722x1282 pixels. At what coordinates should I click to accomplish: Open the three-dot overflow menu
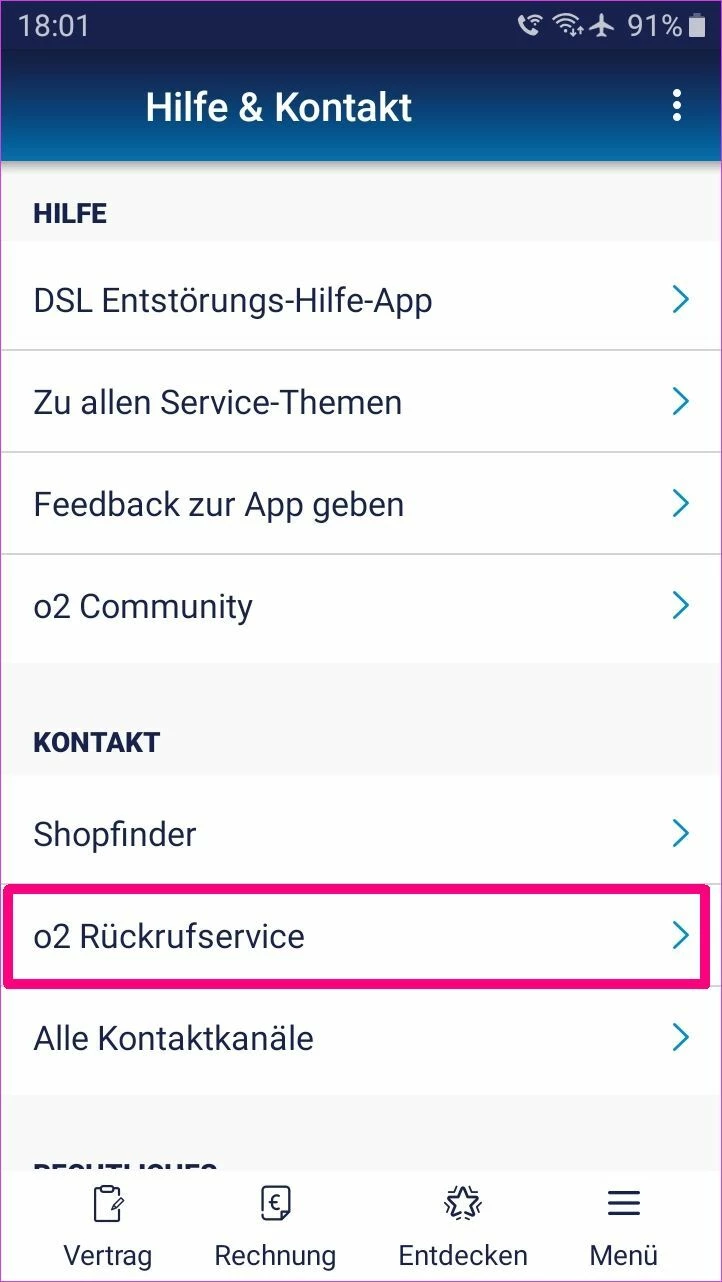[x=677, y=106]
